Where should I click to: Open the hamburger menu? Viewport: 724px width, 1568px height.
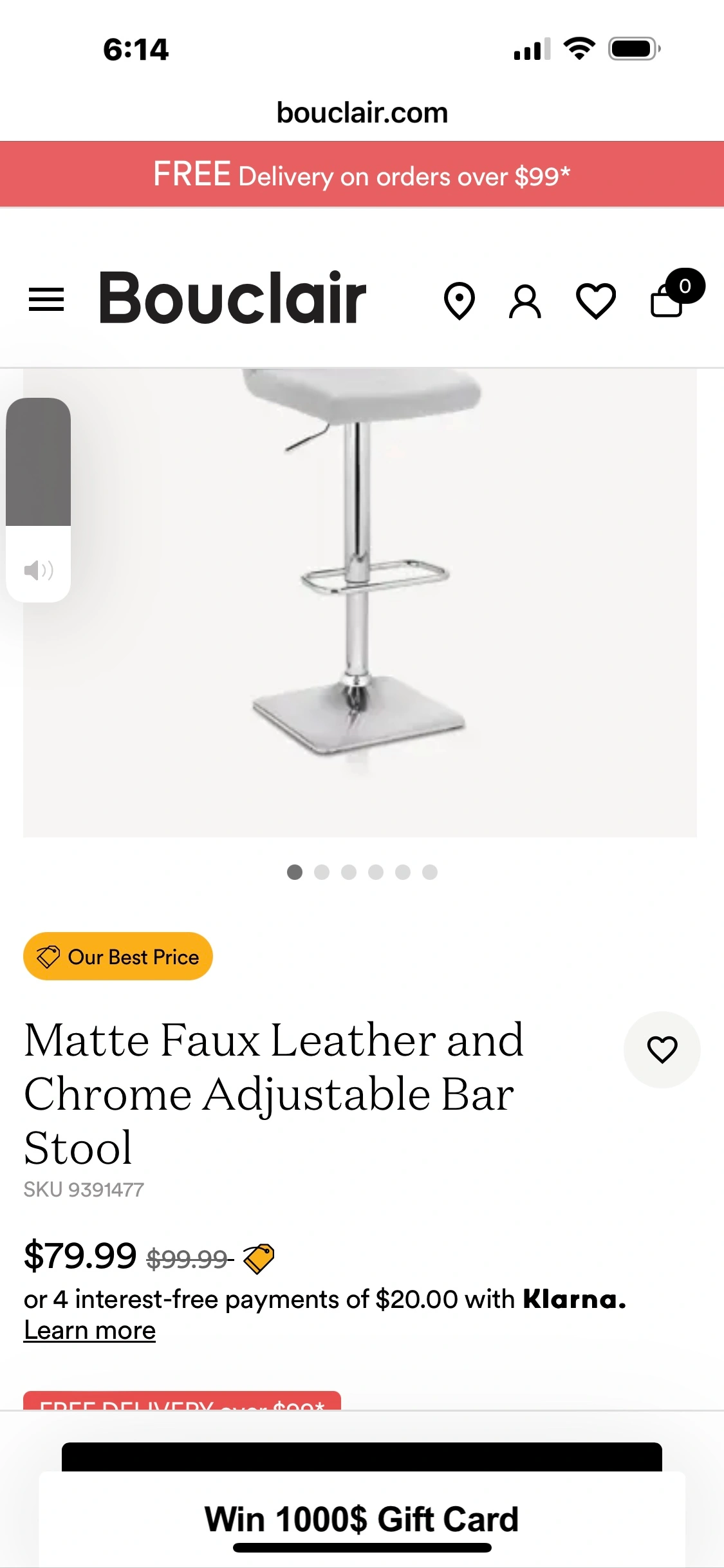[x=46, y=300]
